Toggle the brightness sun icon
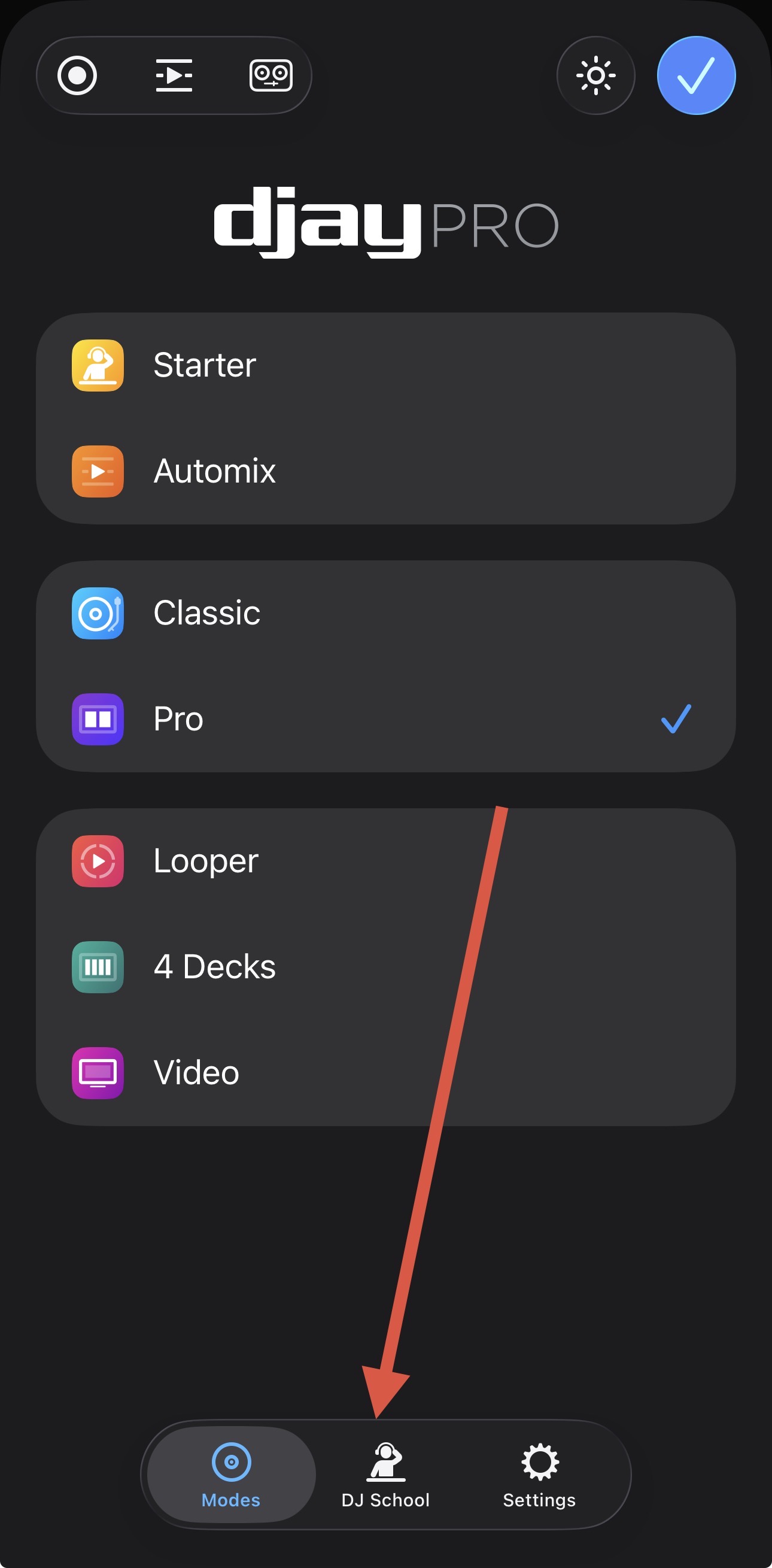Image resolution: width=772 pixels, height=1568 pixels. 595,75
